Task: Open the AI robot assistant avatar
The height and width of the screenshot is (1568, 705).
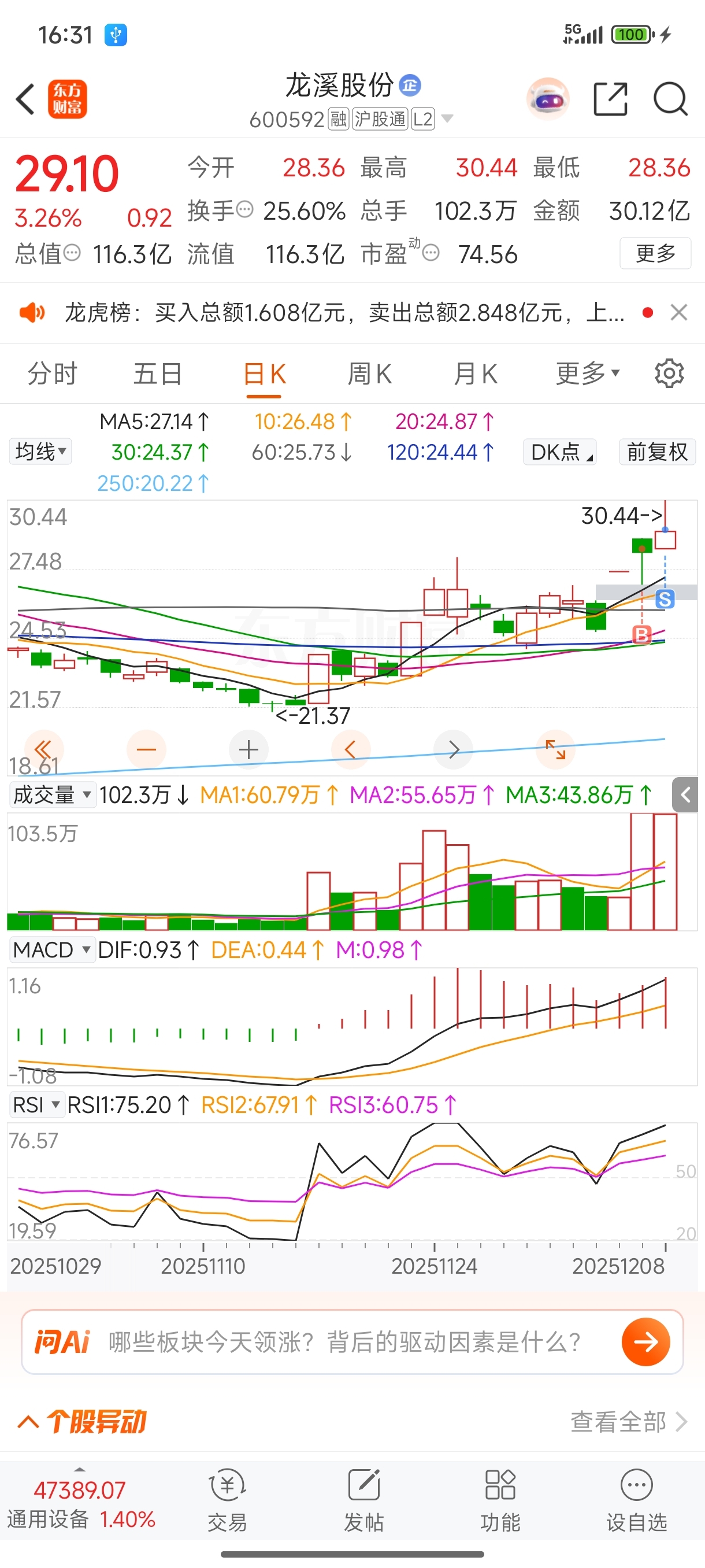Action: (547, 99)
